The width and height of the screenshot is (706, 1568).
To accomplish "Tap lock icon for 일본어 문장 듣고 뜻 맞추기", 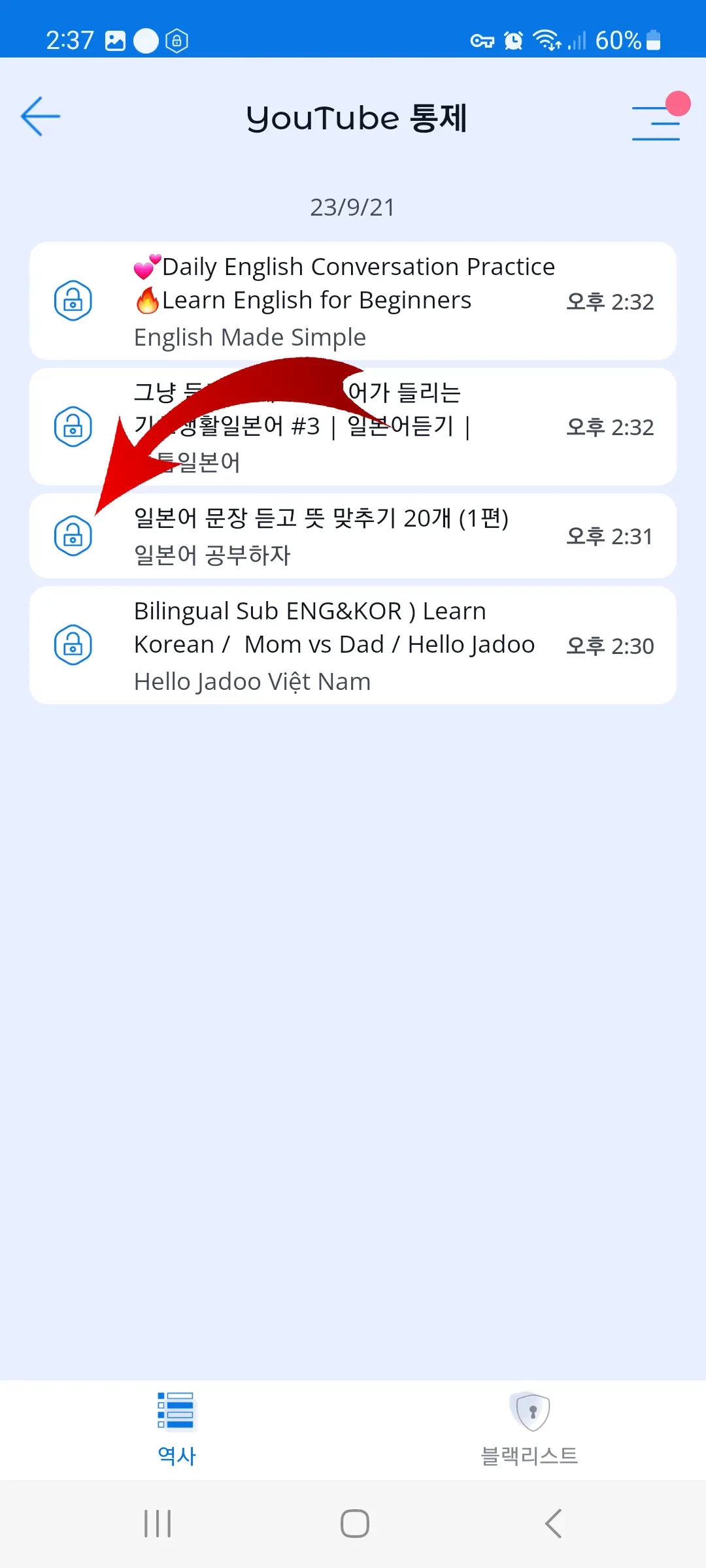I will pyautogui.click(x=73, y=536).
